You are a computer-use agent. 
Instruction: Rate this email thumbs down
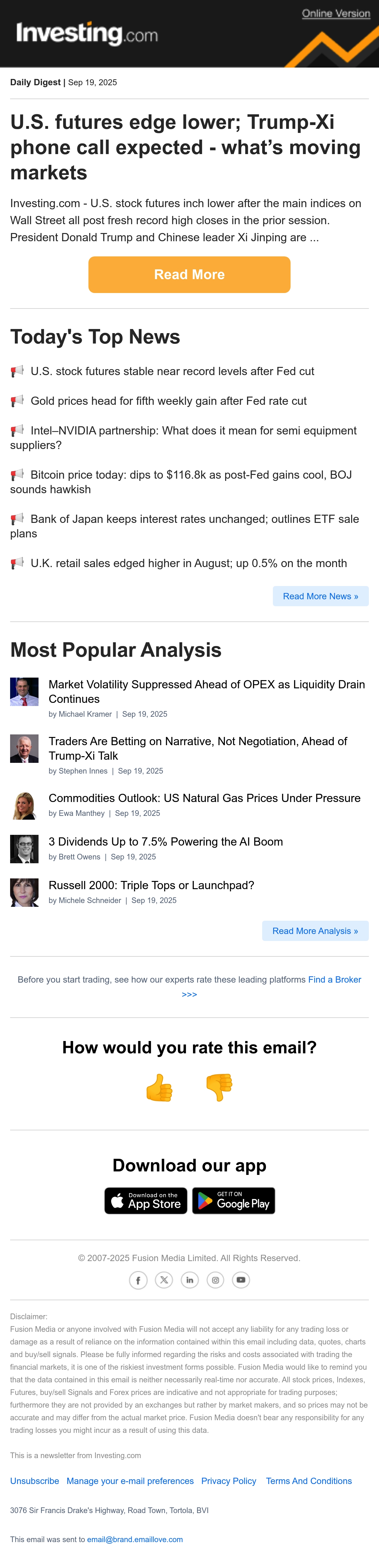(219, 1088)
